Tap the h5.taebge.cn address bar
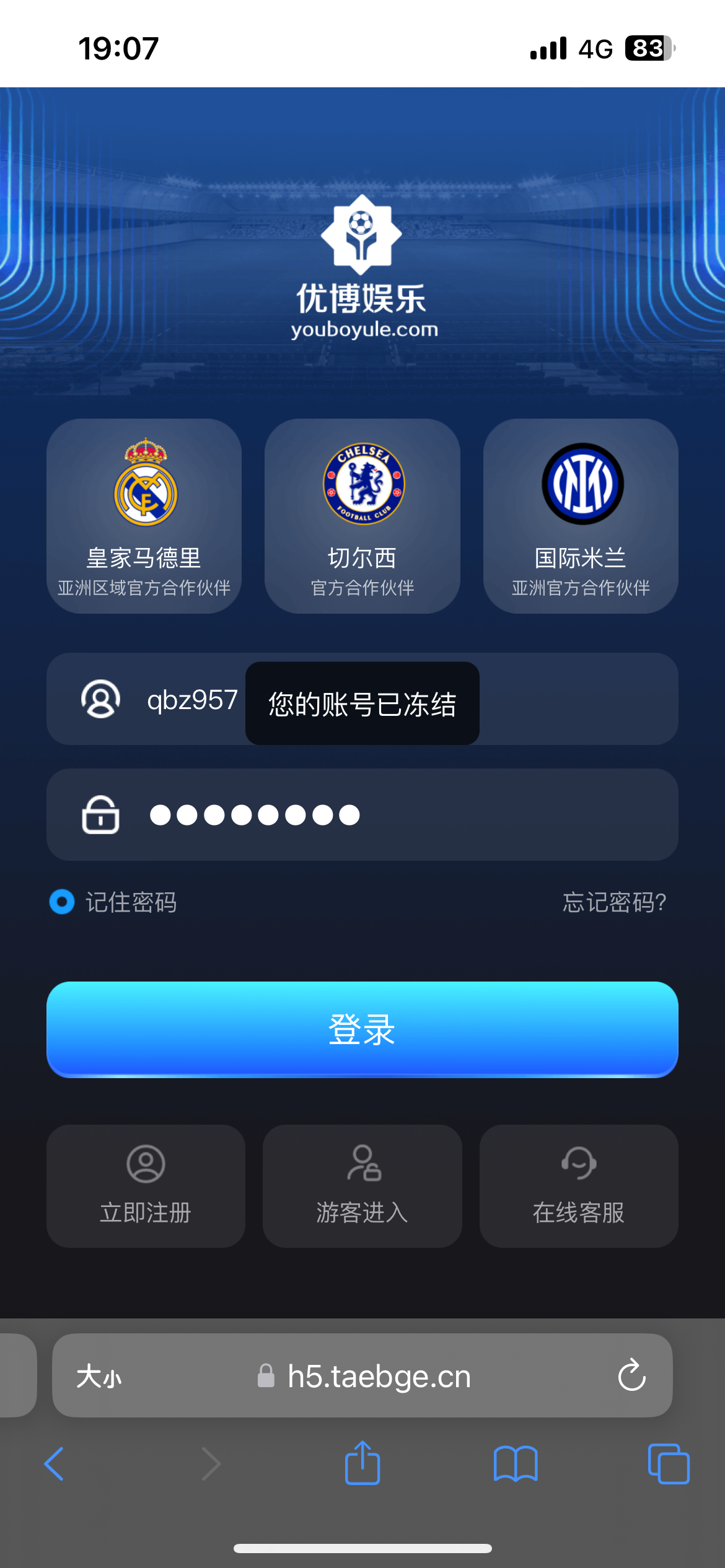This screenshot has height=1568, width=725. pos(378,1376)
